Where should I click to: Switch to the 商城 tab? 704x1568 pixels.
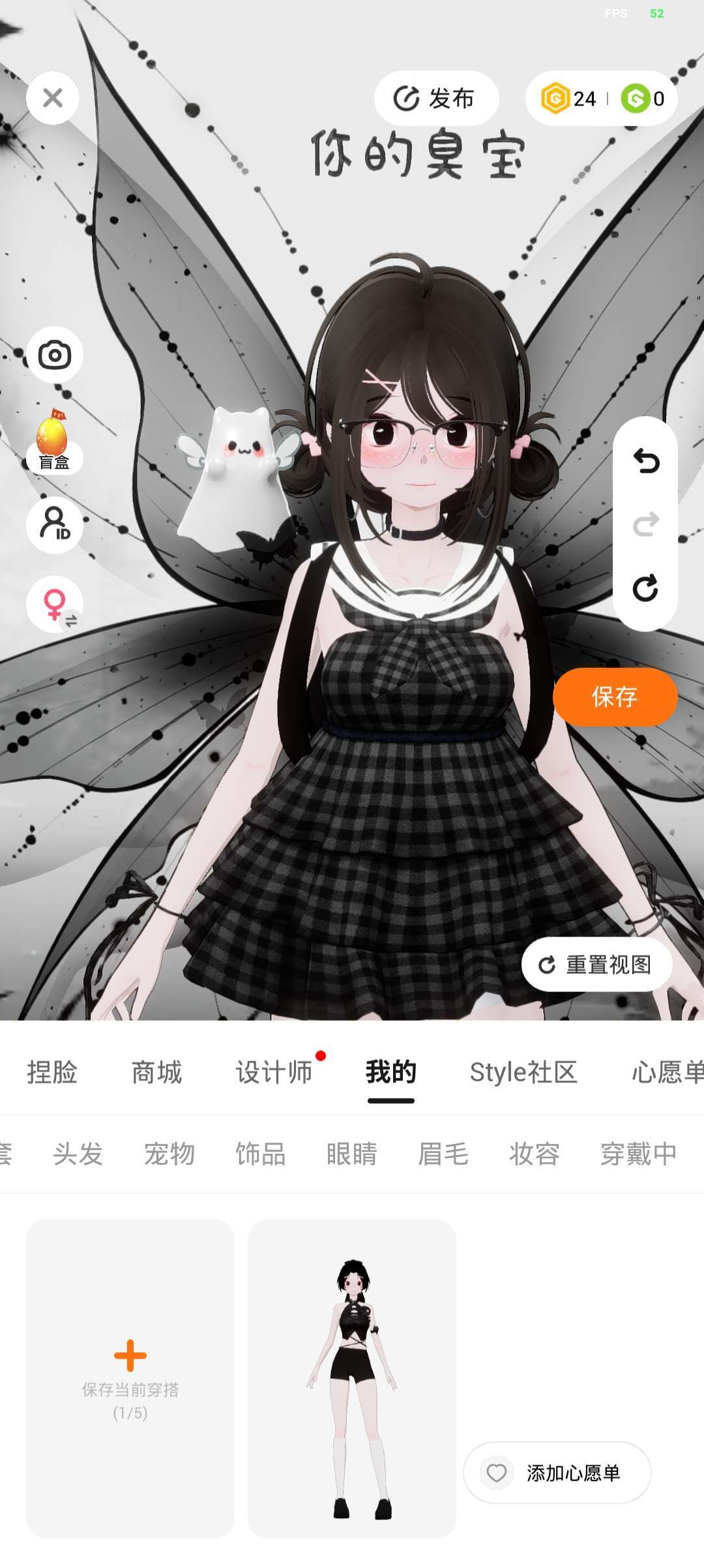(x=156, y=1072)
